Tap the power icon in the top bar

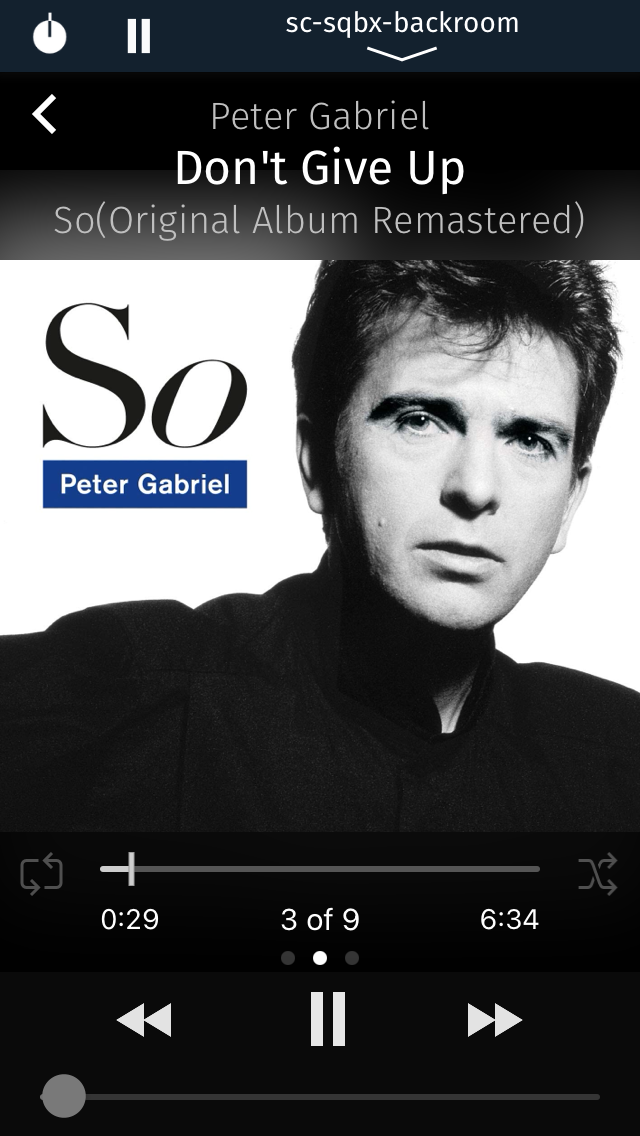click(49, 34)
